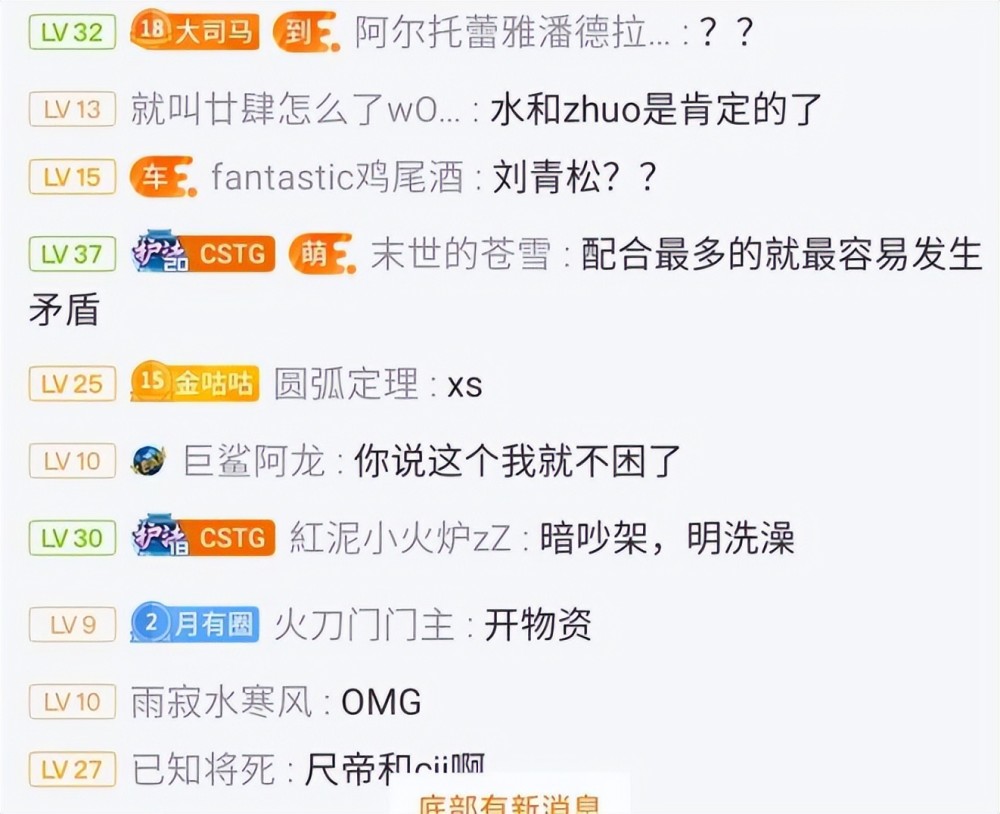Image resolution: width=1000 pixels, height=814 pixels.
Task: Open profile of 未世的苍雪
Action: [x=460, y=255]
